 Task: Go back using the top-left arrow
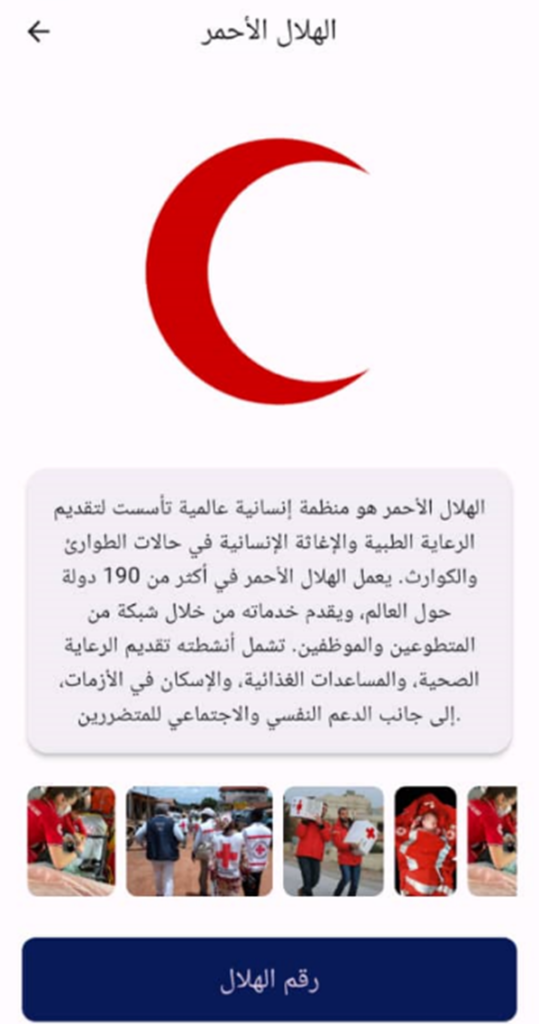[x=39, y=31]
